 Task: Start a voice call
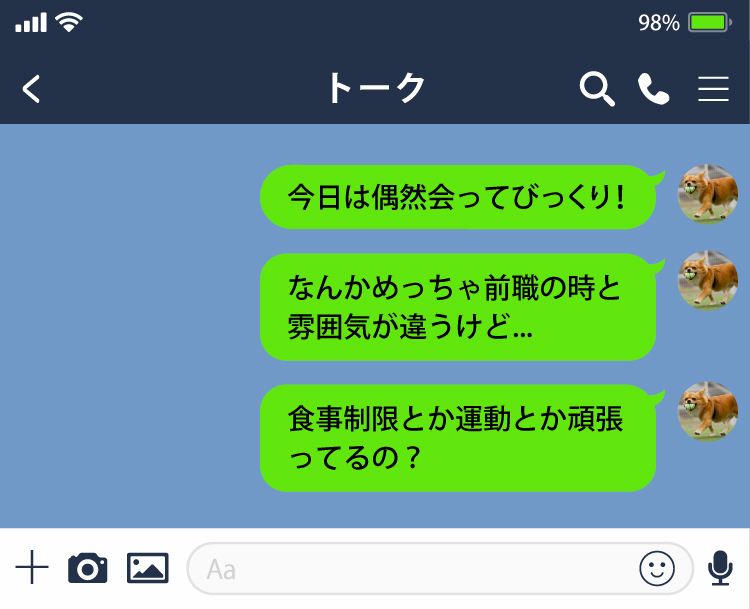coord(654,89)
